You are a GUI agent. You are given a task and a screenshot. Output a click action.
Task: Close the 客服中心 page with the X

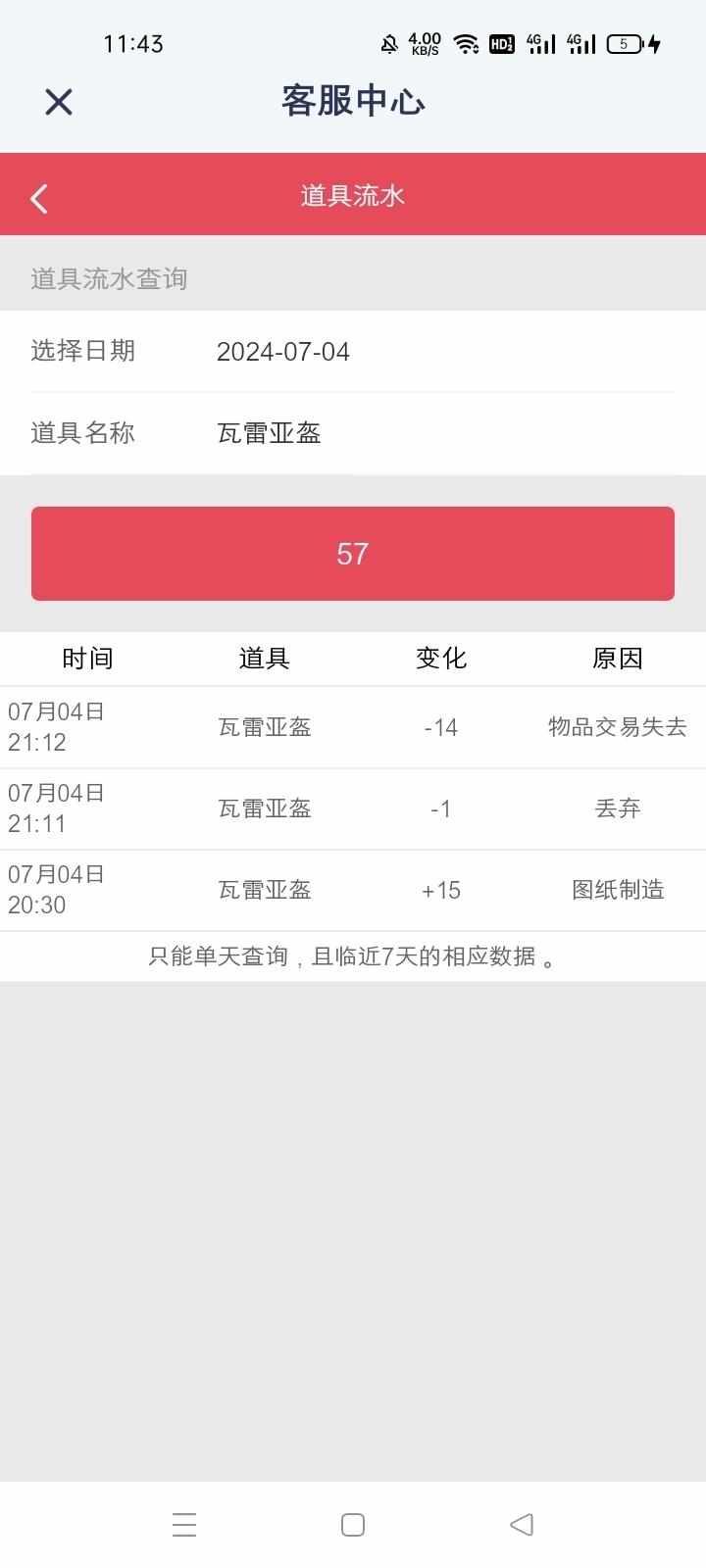coord(59,102)
